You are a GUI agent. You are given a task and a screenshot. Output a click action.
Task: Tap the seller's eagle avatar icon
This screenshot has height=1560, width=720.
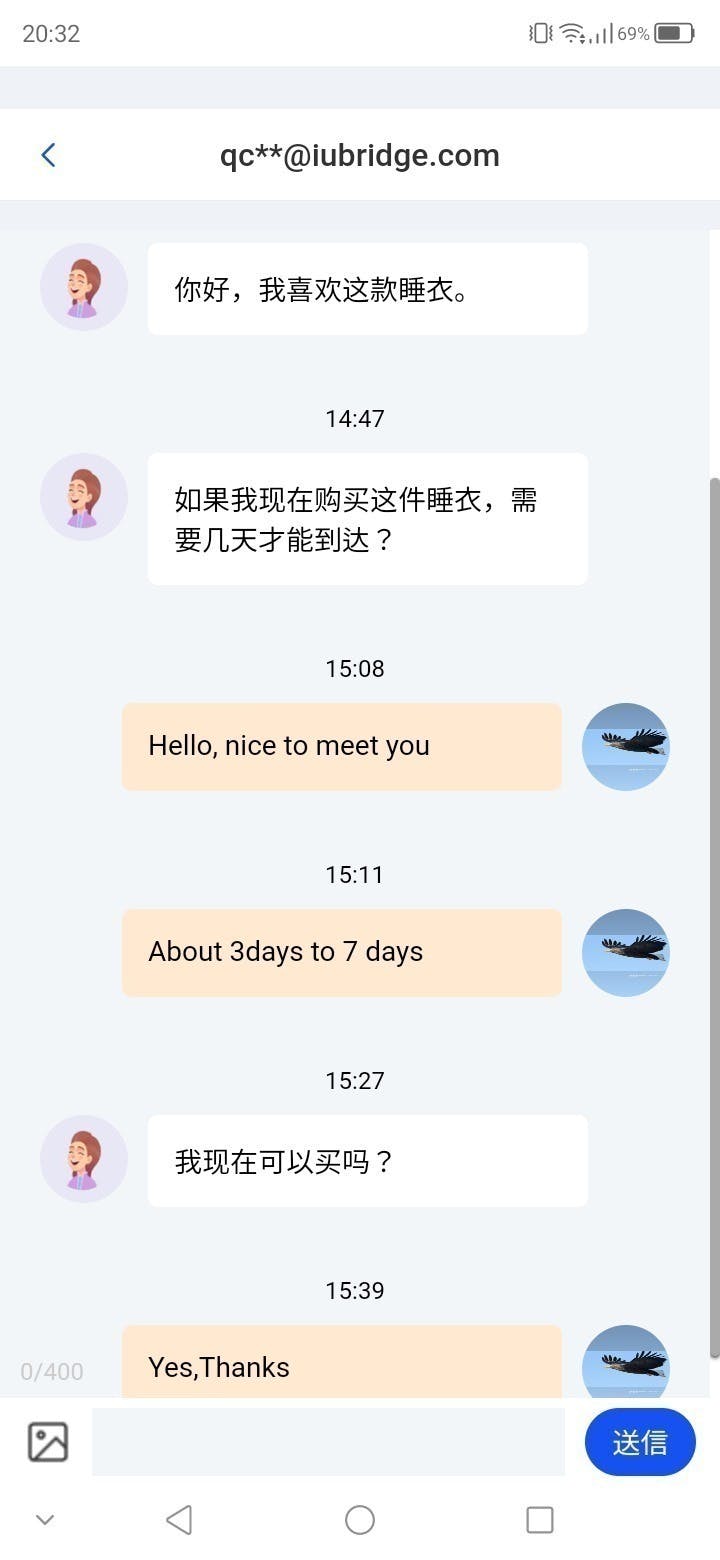pyautogui.click(x=625, y=746)
